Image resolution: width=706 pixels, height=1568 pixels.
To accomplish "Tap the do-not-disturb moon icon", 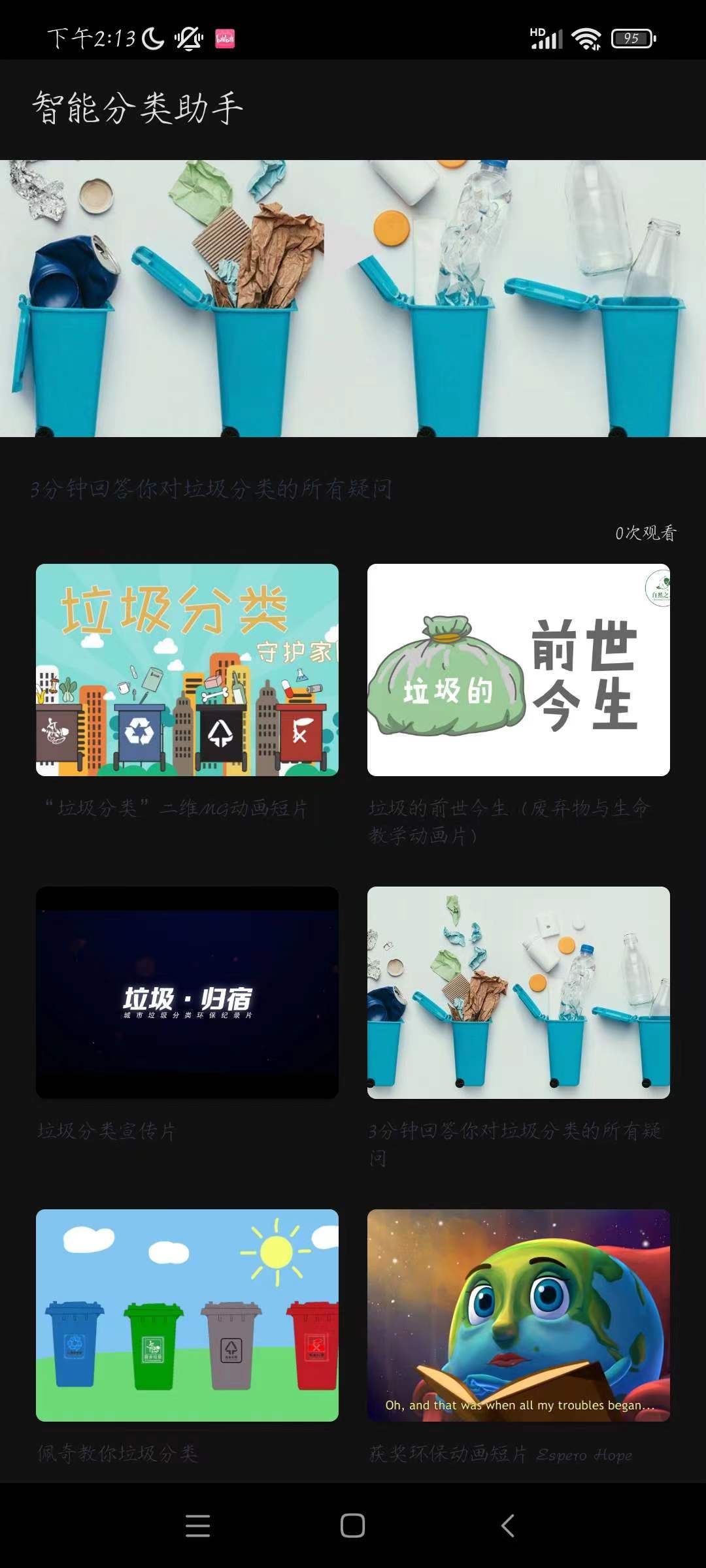I will (x=152, y=39).
